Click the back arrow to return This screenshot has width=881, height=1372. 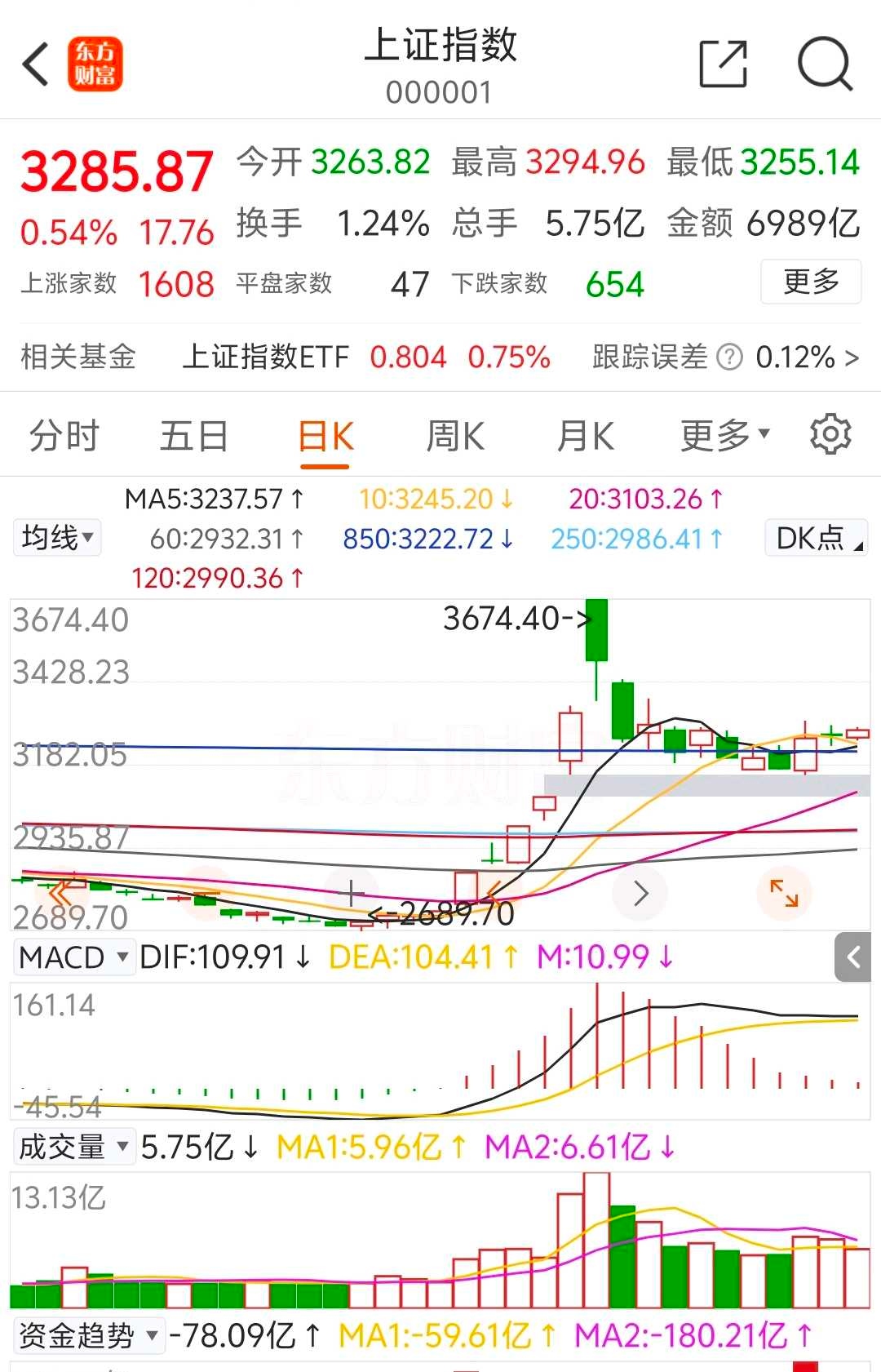[36, 63]
